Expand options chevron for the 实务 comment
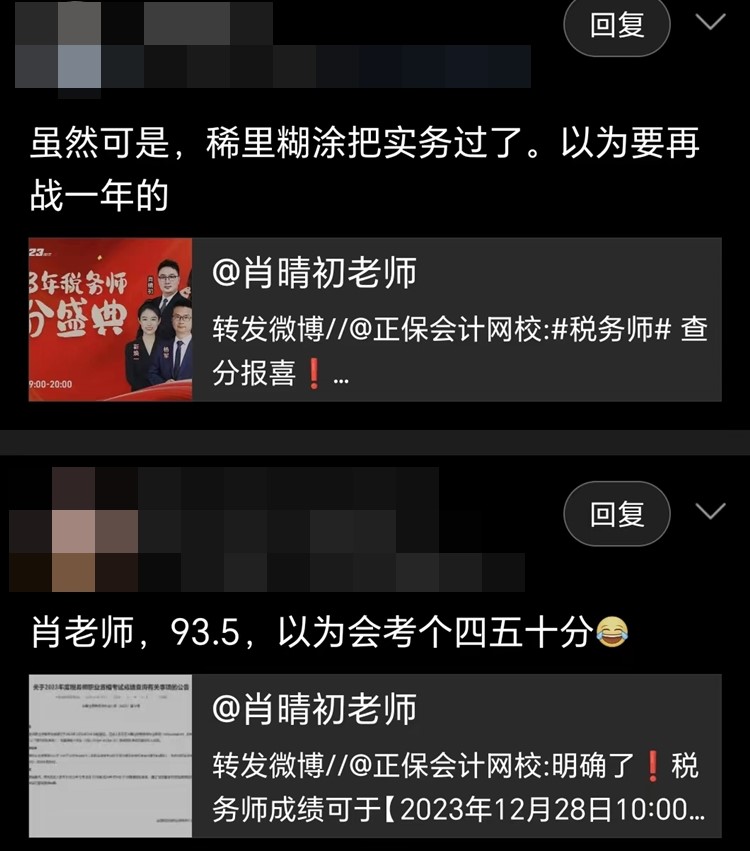The image size is (750, 851). pyautogui.click(x=710, y=22)
